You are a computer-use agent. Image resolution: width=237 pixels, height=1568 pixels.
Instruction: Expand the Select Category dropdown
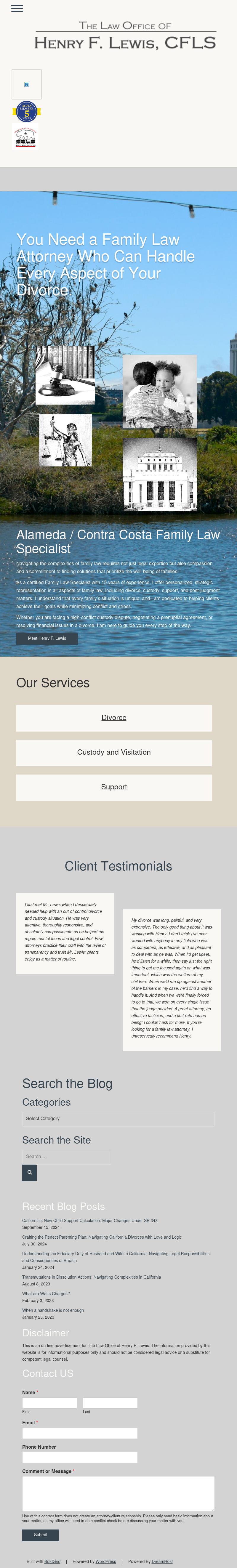click(118, 1118)
